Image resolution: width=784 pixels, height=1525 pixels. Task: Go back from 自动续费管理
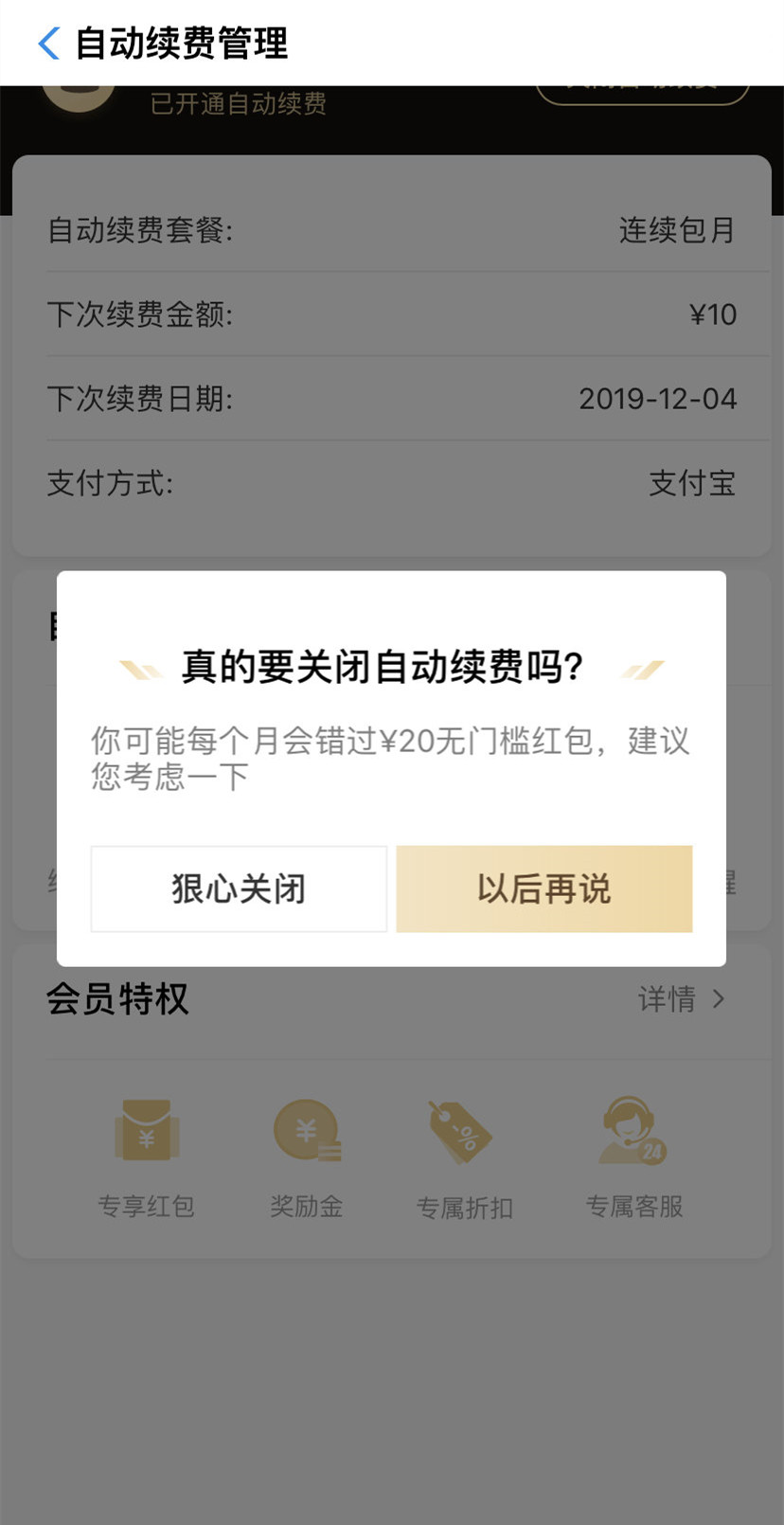coord(48,44)
